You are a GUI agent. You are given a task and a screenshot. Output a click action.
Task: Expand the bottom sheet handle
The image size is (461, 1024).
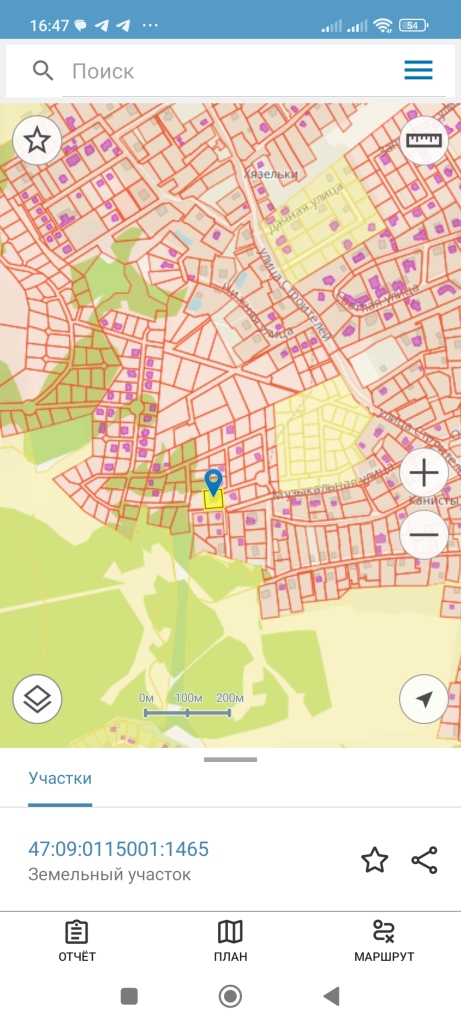click(x=230, y=760)
